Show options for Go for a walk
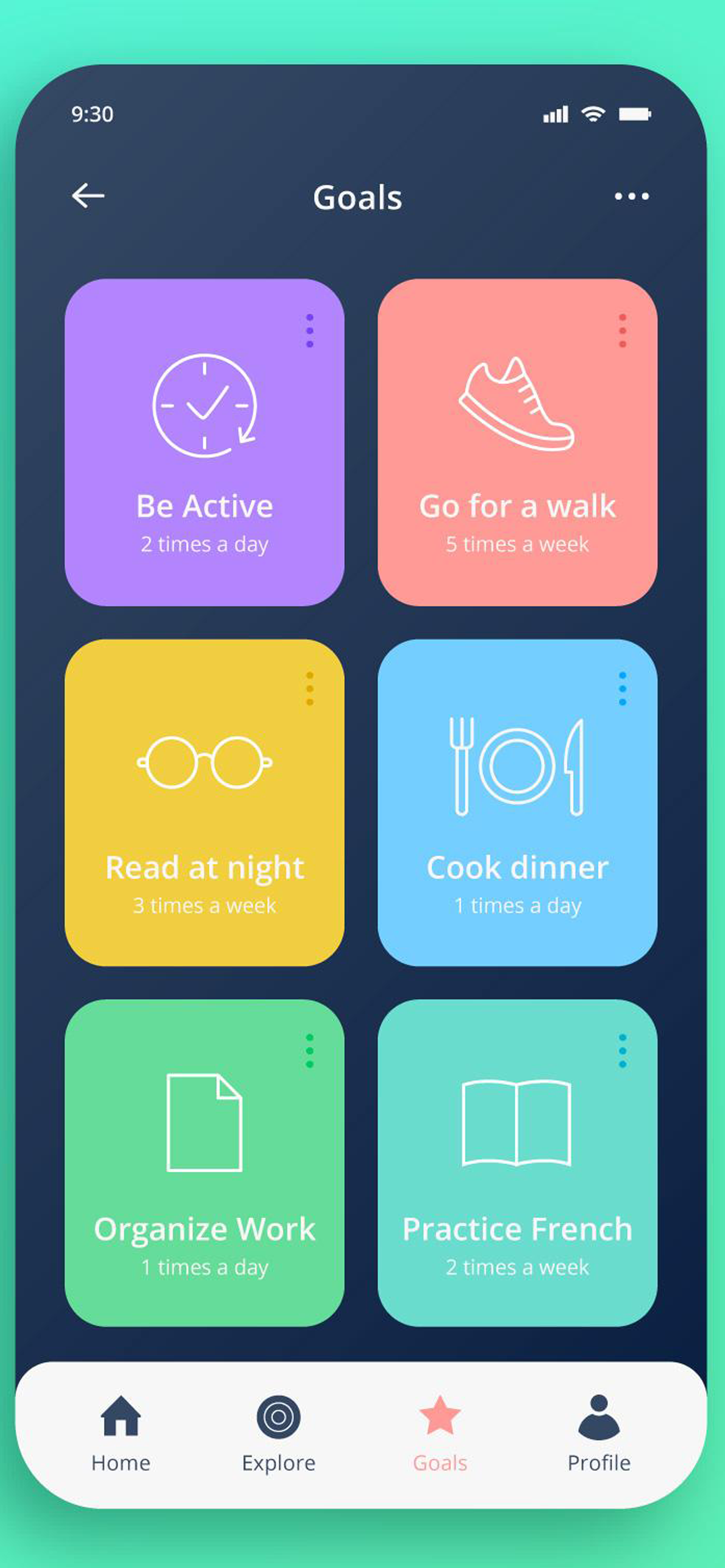This screenshot has height=1568, width=725. tap(622, 331)
